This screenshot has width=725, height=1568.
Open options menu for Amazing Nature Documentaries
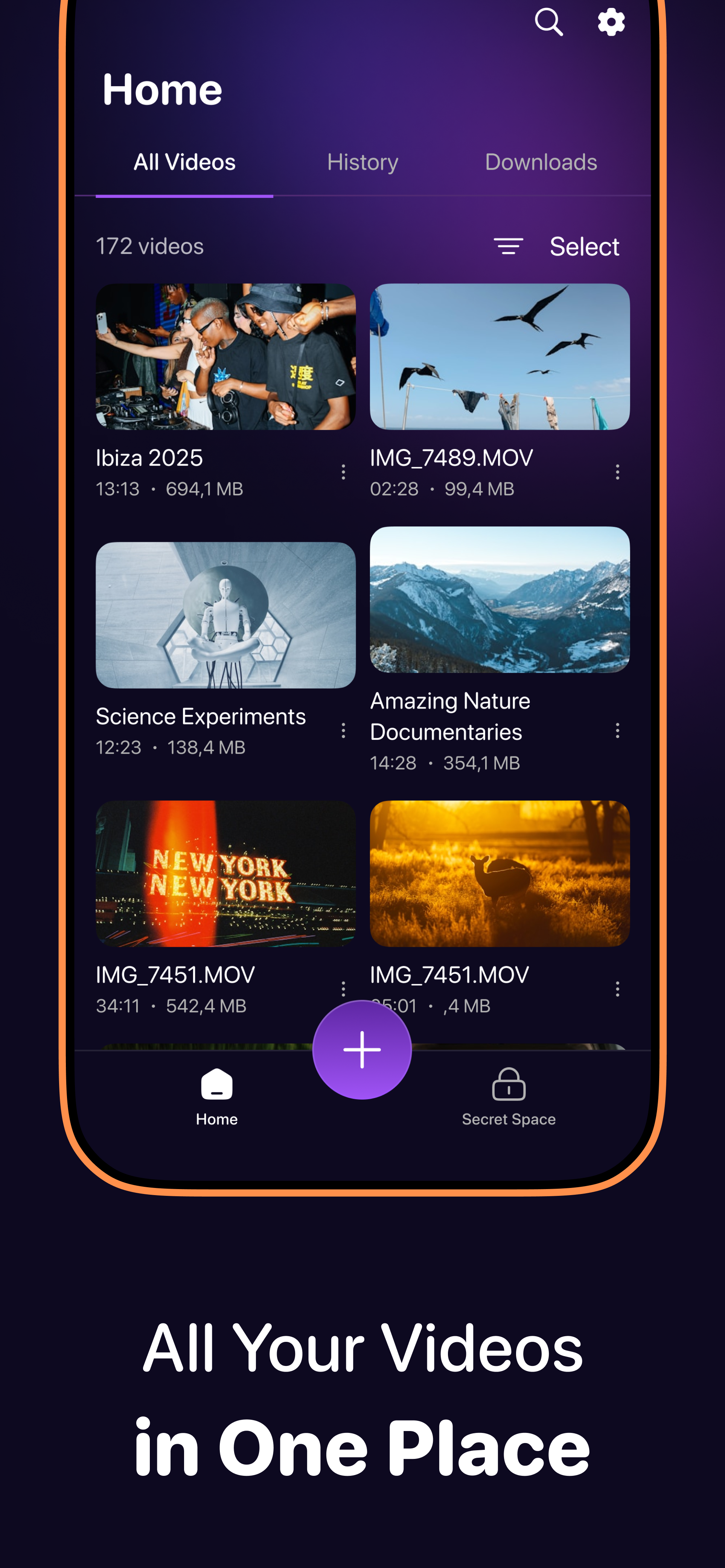(617, 730)
